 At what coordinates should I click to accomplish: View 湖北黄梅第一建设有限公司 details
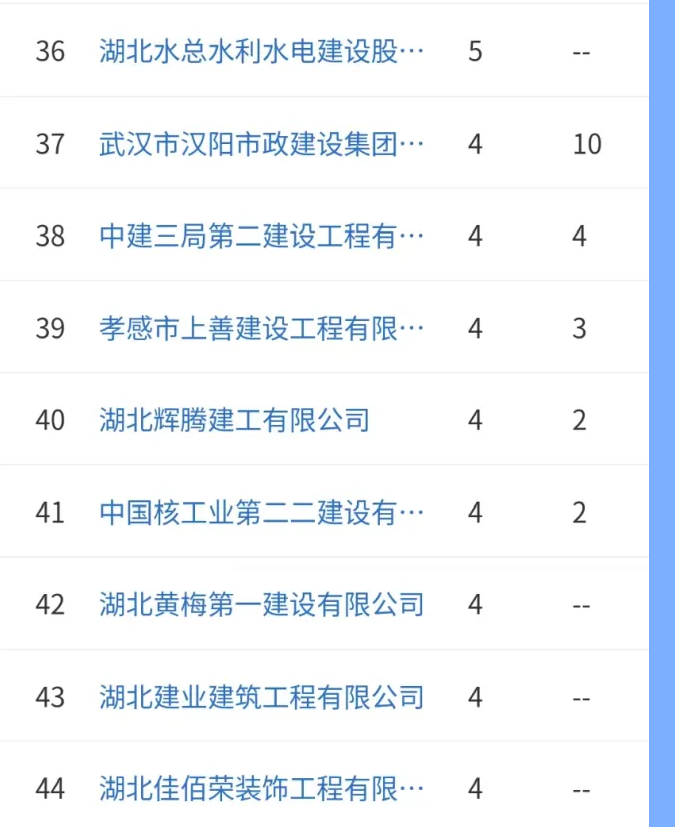coord(262,605)
